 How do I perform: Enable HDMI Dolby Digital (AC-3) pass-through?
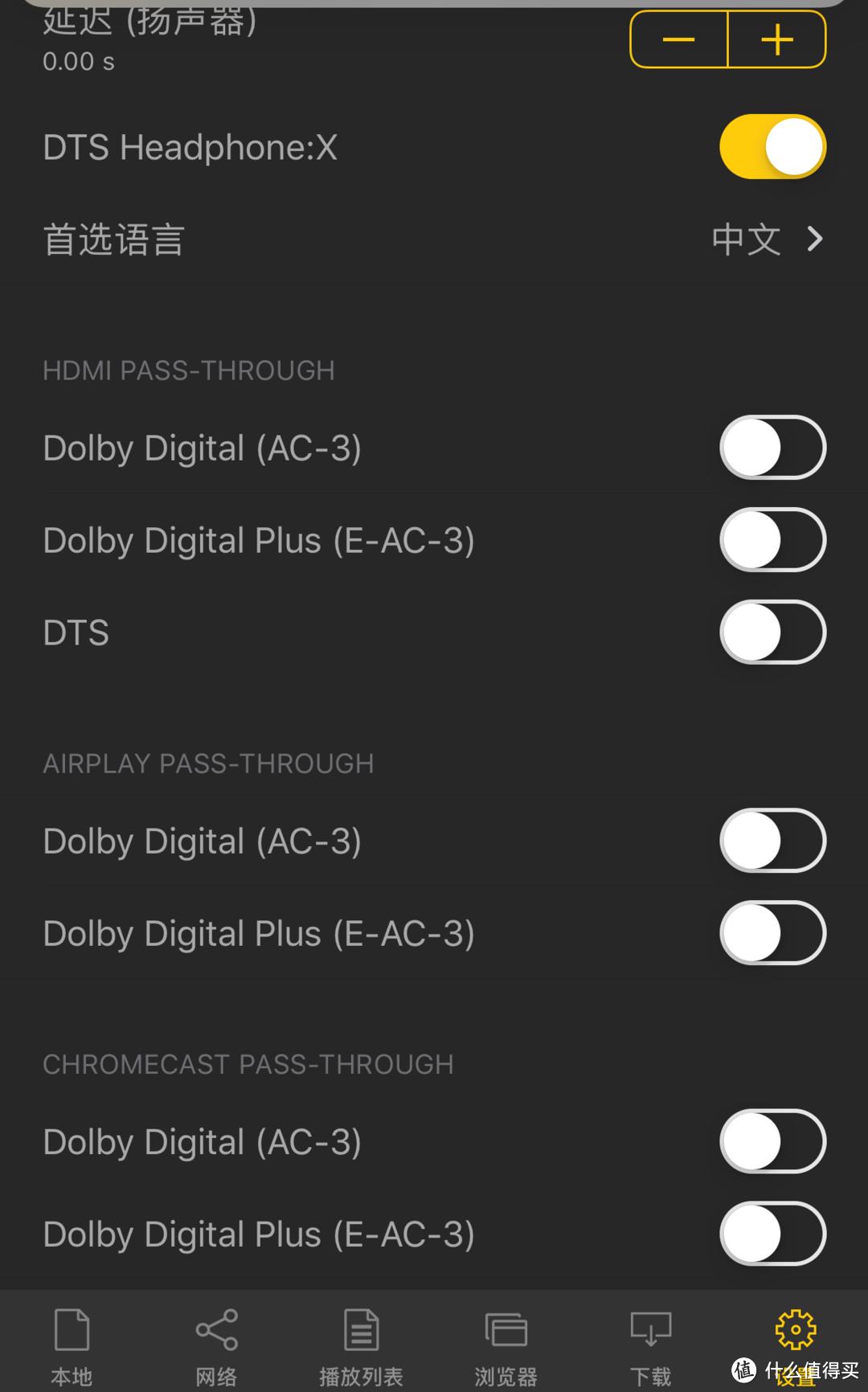click(772, 448)
